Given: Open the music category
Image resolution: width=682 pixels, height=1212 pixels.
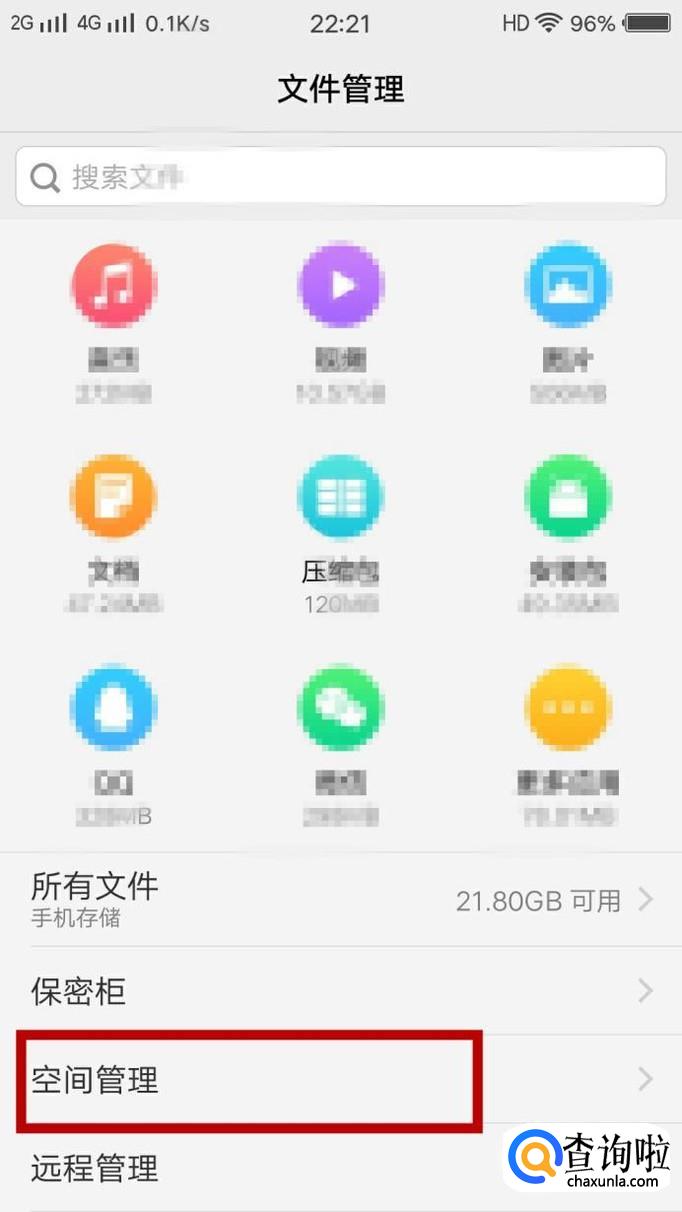Looking at the screenshot, I should click(x=113, y=286).
